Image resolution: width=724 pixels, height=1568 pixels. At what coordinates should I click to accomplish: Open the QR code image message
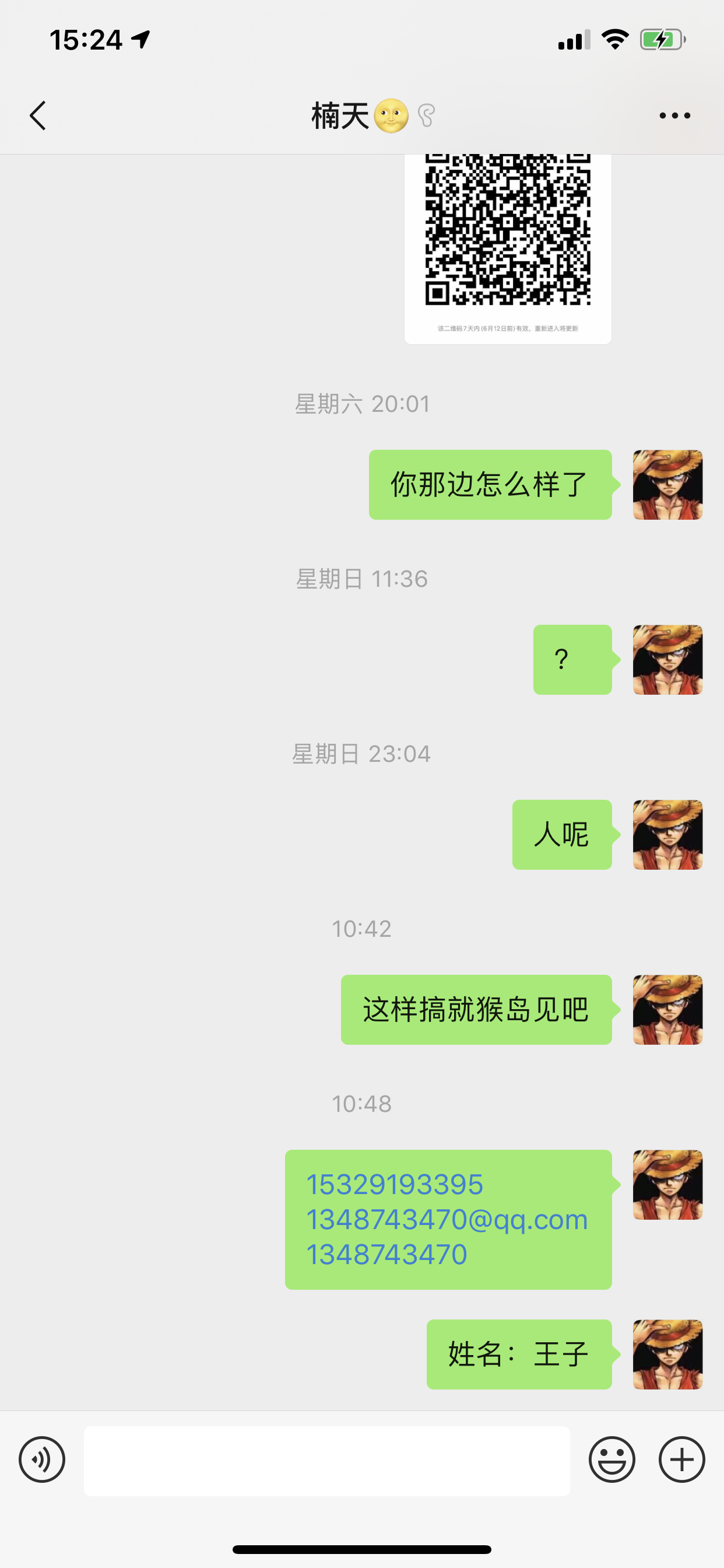click(x=508, y=249)
